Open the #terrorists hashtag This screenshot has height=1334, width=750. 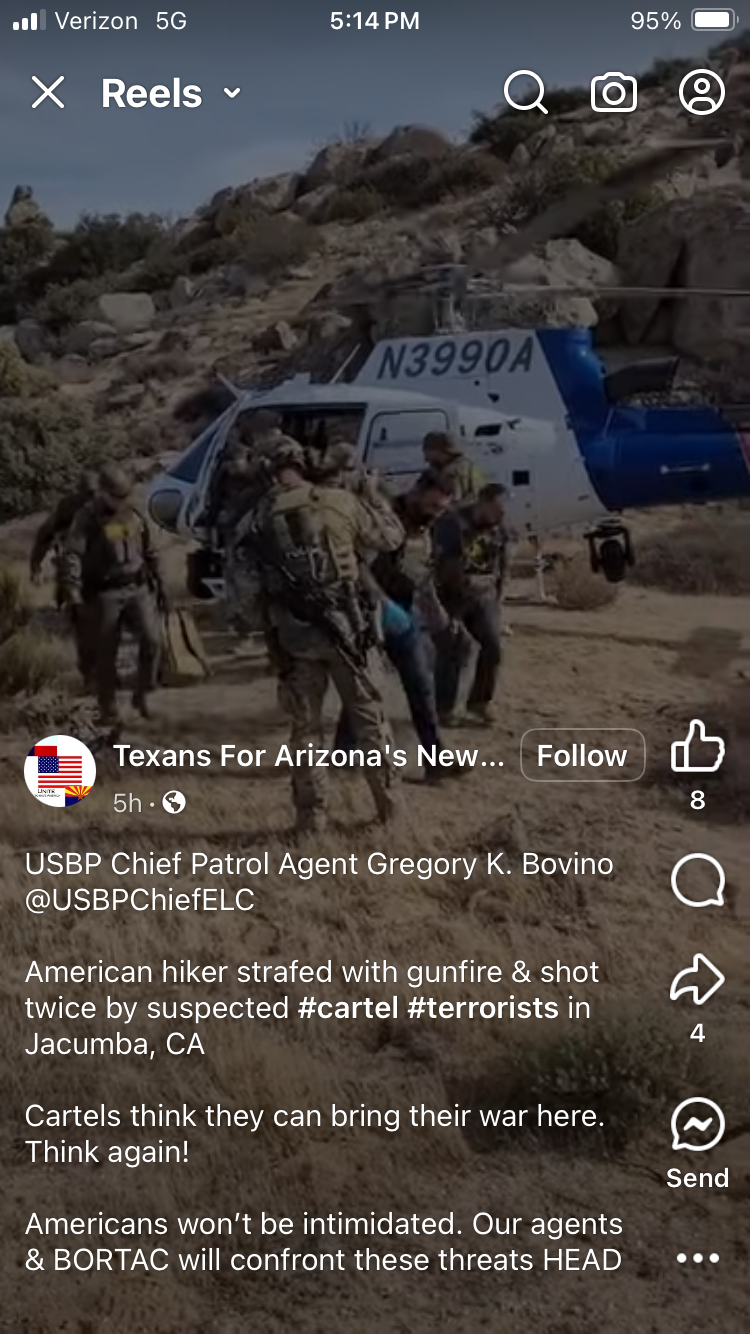[483, 1008]
